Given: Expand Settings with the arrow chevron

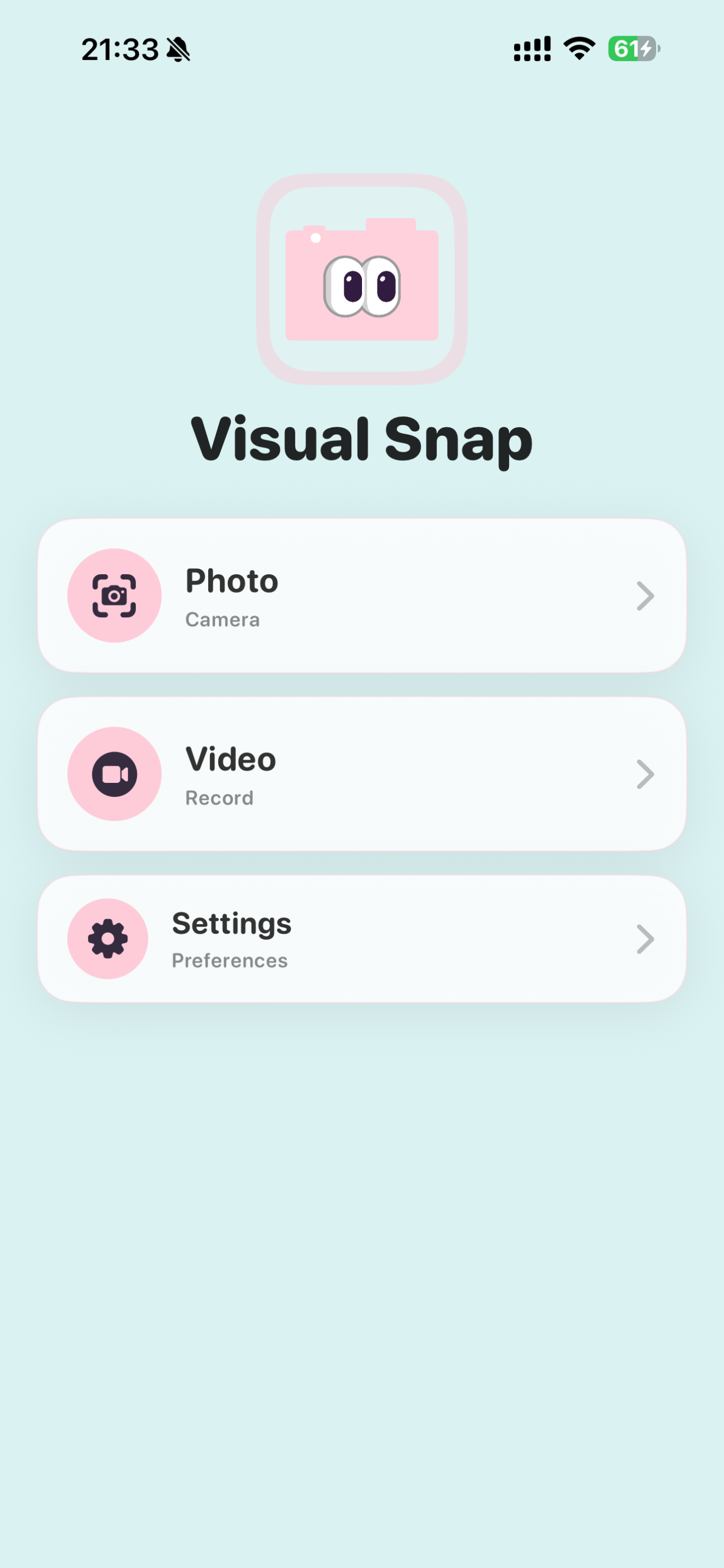Looking at the screenshot, I should [645, 939].
